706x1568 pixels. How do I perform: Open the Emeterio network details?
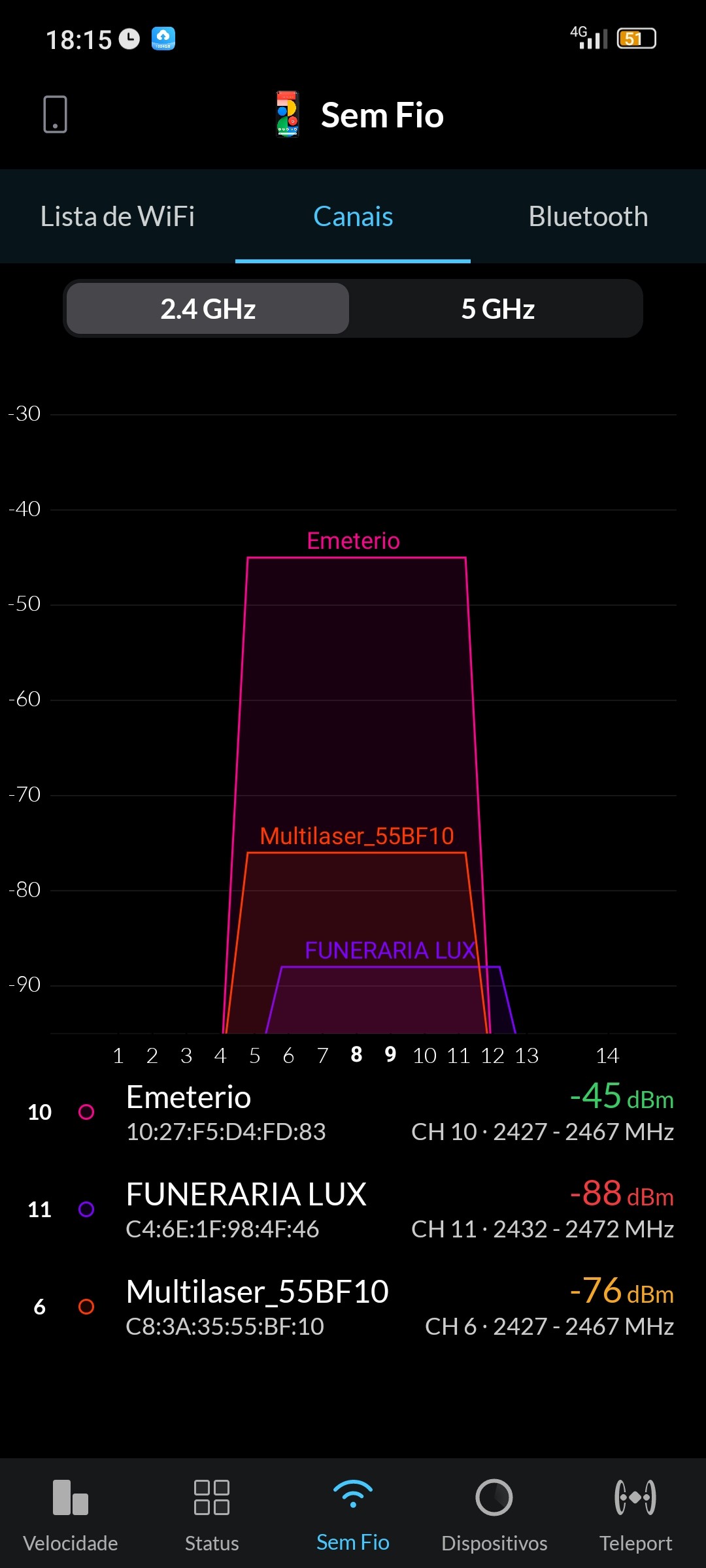coord(353,1113)
